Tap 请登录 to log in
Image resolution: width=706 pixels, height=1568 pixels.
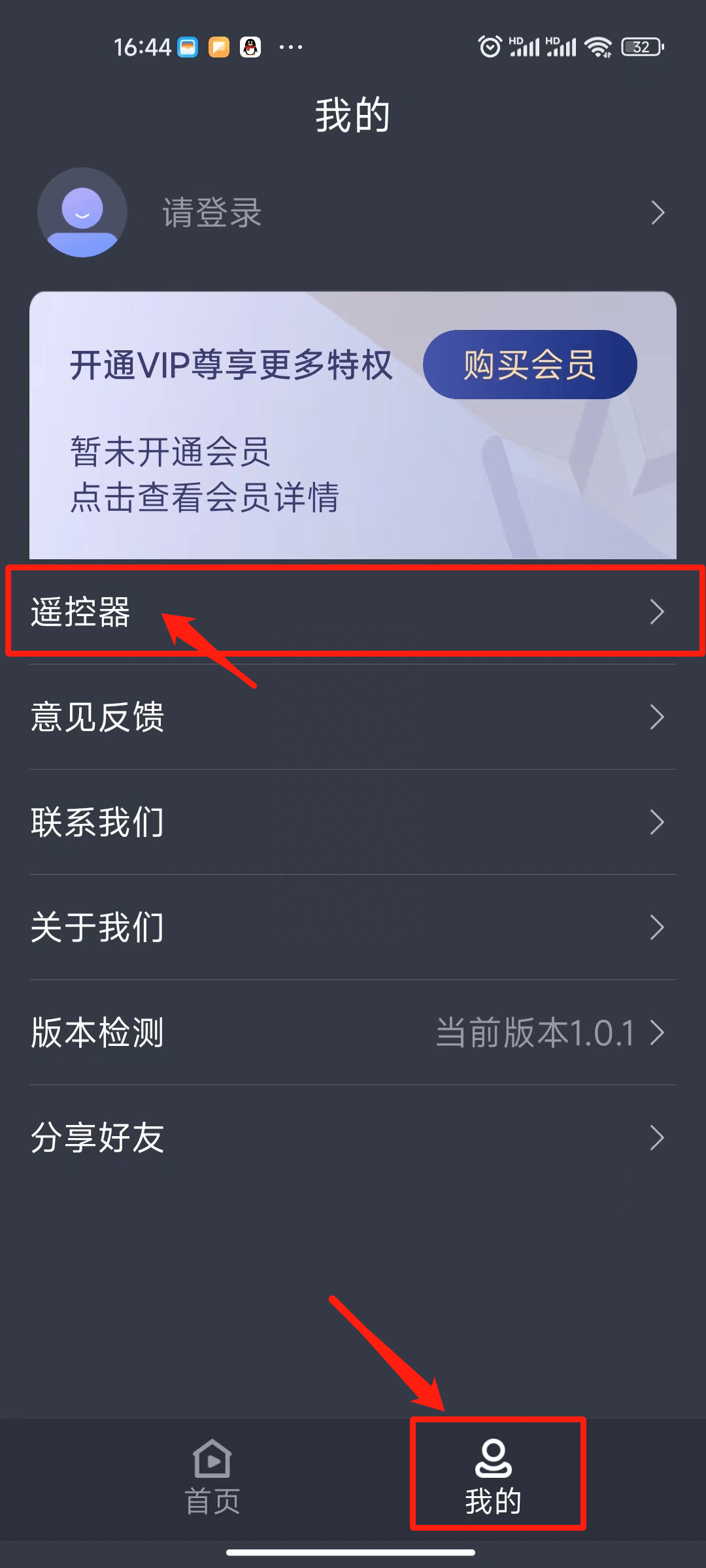pos(212,213)
